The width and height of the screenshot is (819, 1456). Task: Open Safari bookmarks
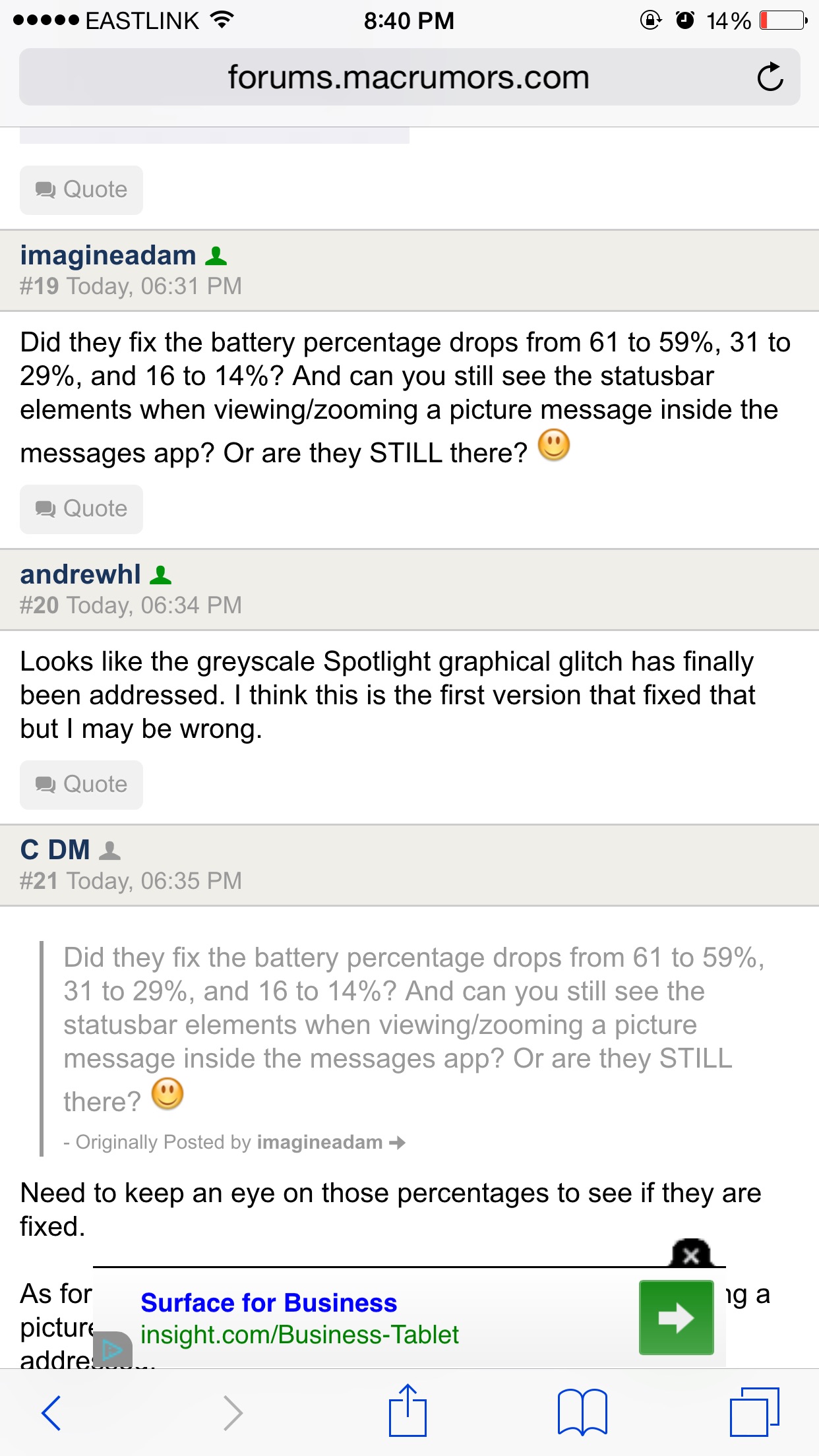point(582,1412)
